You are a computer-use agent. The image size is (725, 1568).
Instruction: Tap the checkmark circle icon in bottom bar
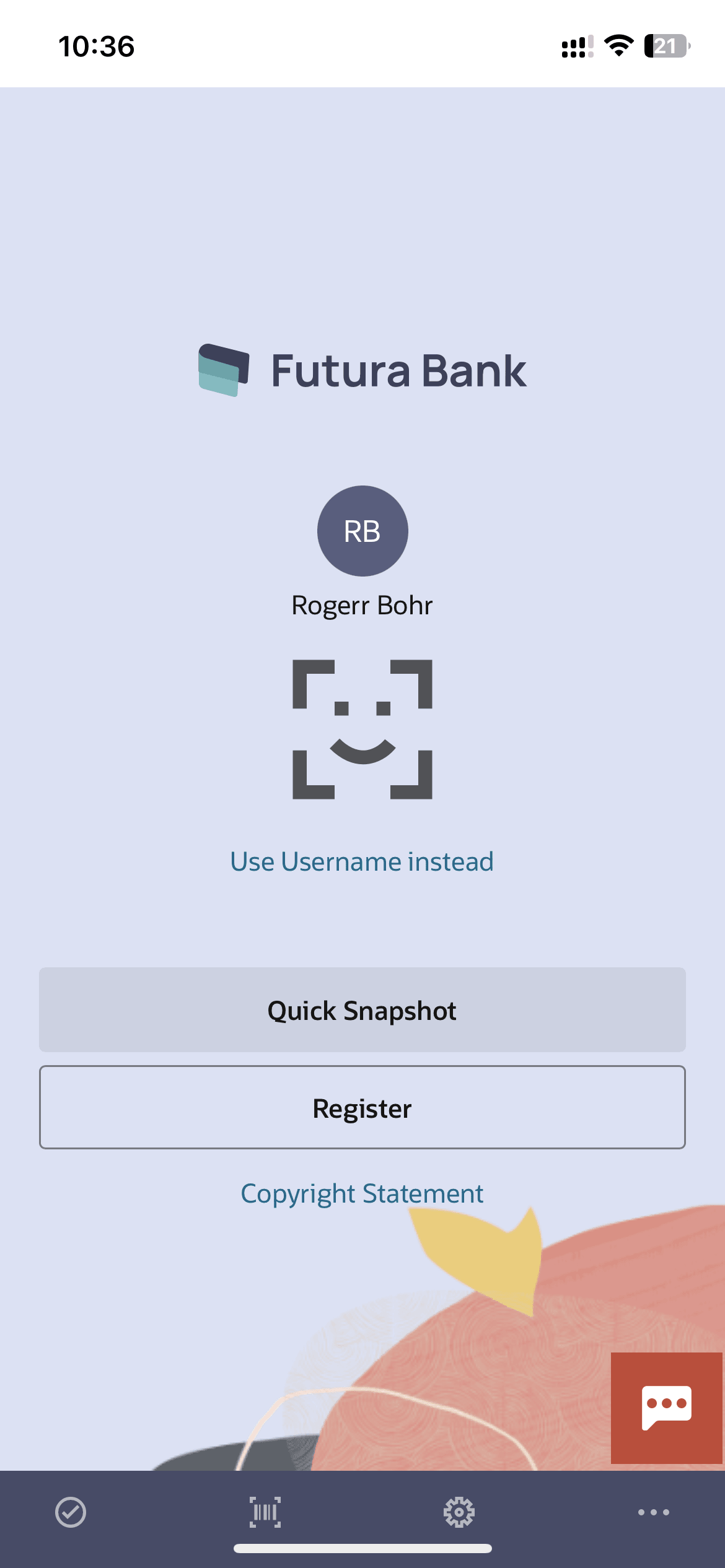pyautogui.click(x=71, y=1512)
